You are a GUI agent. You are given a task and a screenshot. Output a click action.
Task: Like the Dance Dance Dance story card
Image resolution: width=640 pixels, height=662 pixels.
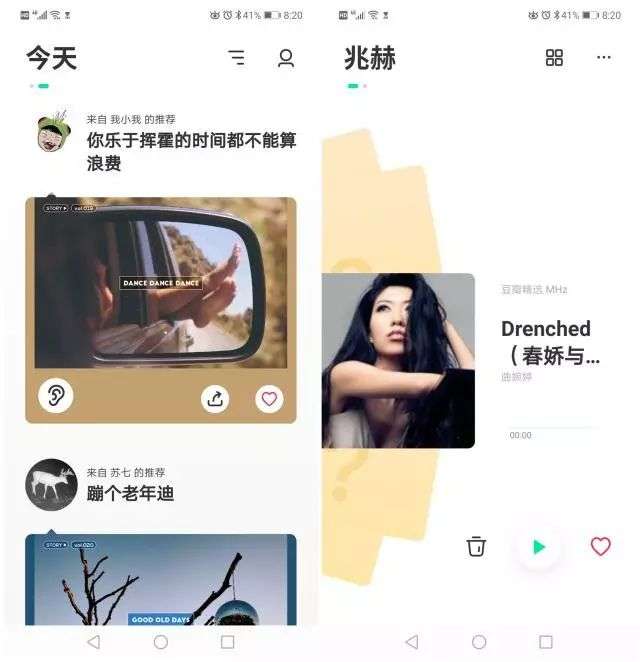point(268,399)
